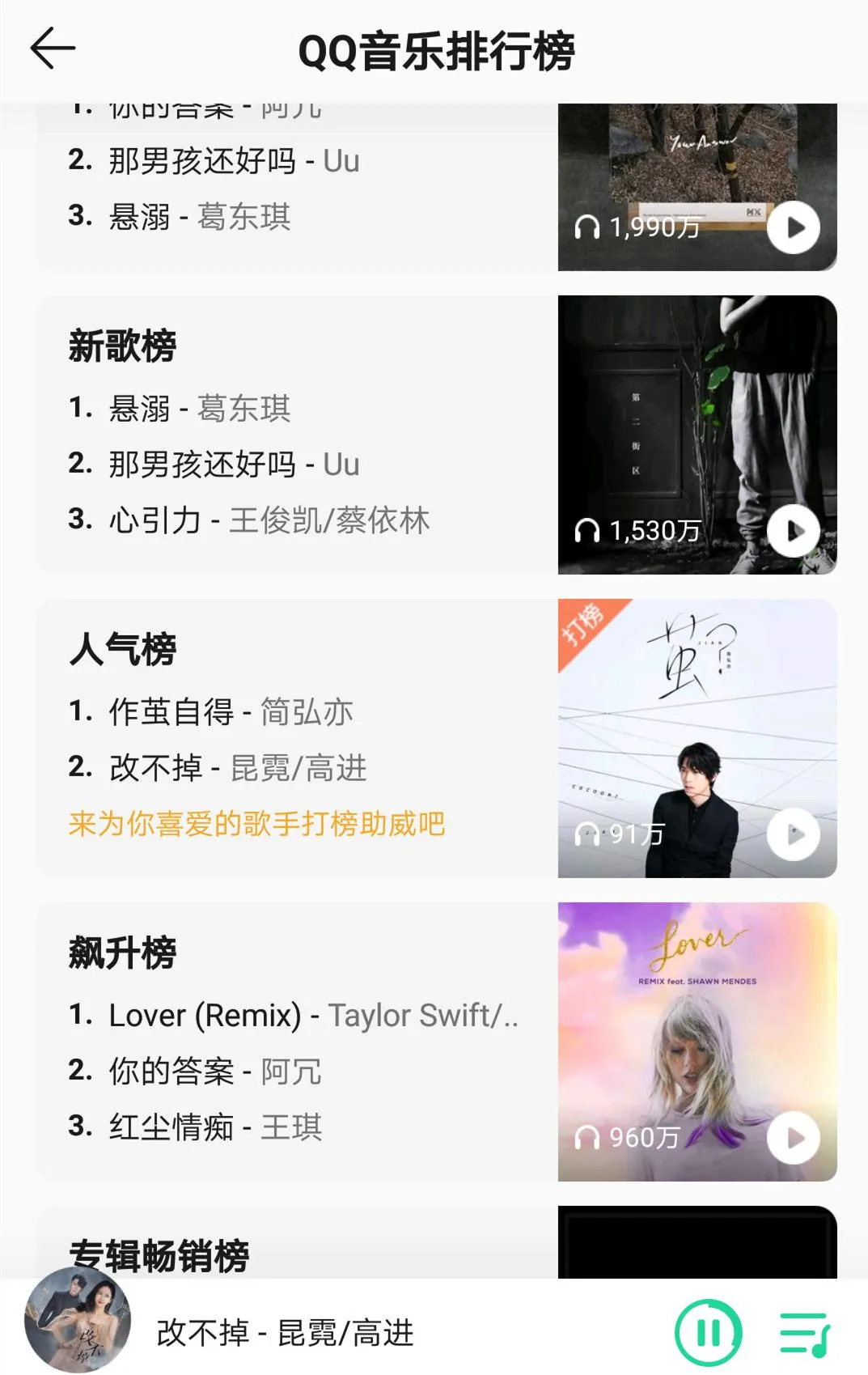Tap the headphone icon showing 1,990万 plays
Screen dimensions: 868x1375
click(x=589, y=229)
